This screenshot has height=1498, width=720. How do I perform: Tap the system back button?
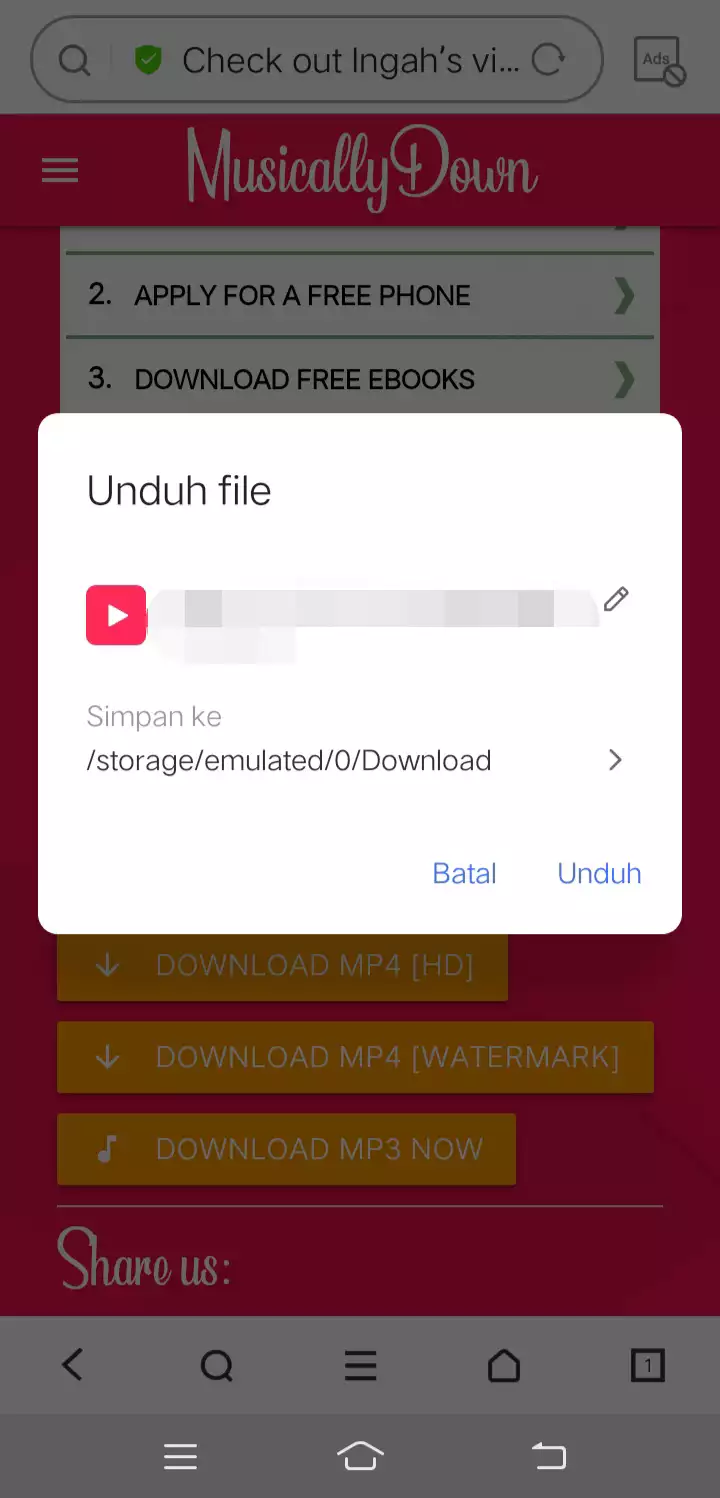[548, 1456]
